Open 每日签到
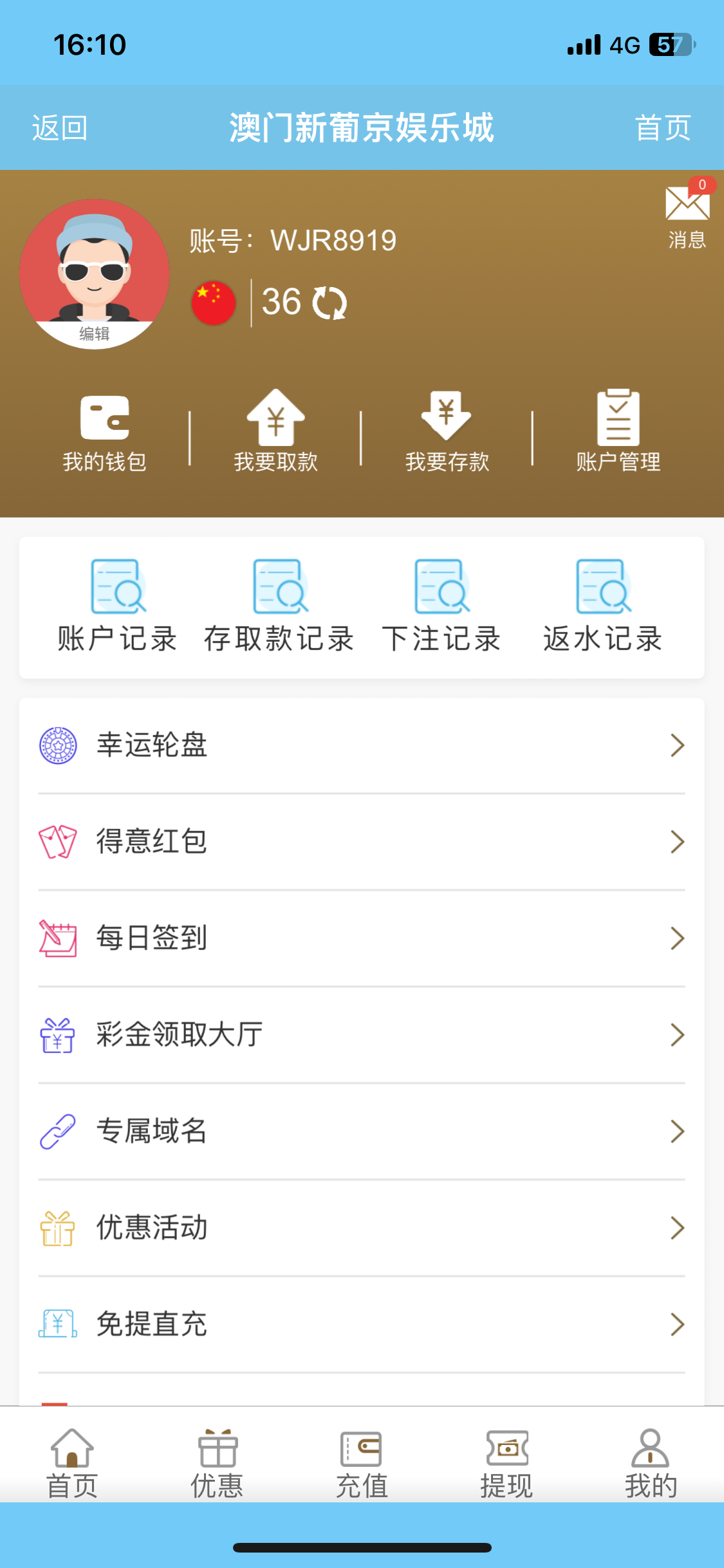The width and height of the screenshot is (724, 1568). (x=362, y=938)
